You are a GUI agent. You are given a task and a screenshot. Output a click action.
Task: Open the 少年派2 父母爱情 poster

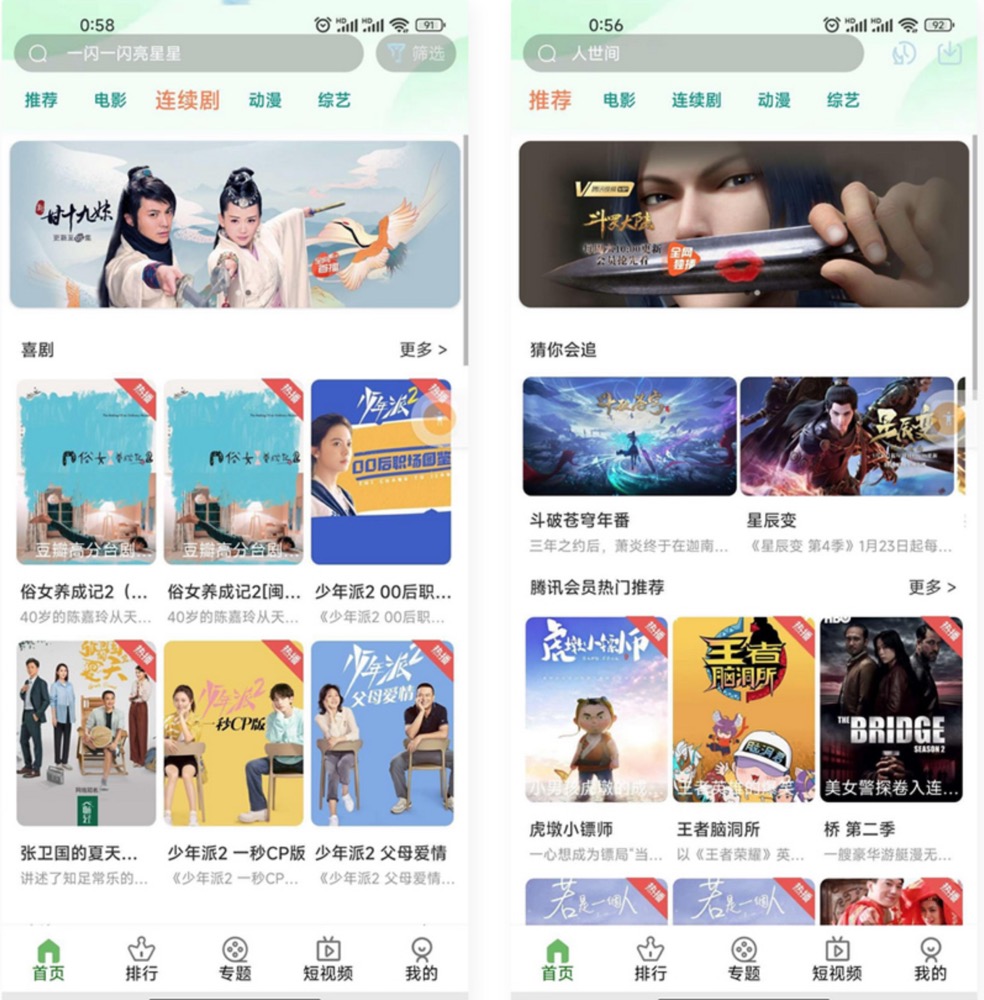[x=382, y=732]
